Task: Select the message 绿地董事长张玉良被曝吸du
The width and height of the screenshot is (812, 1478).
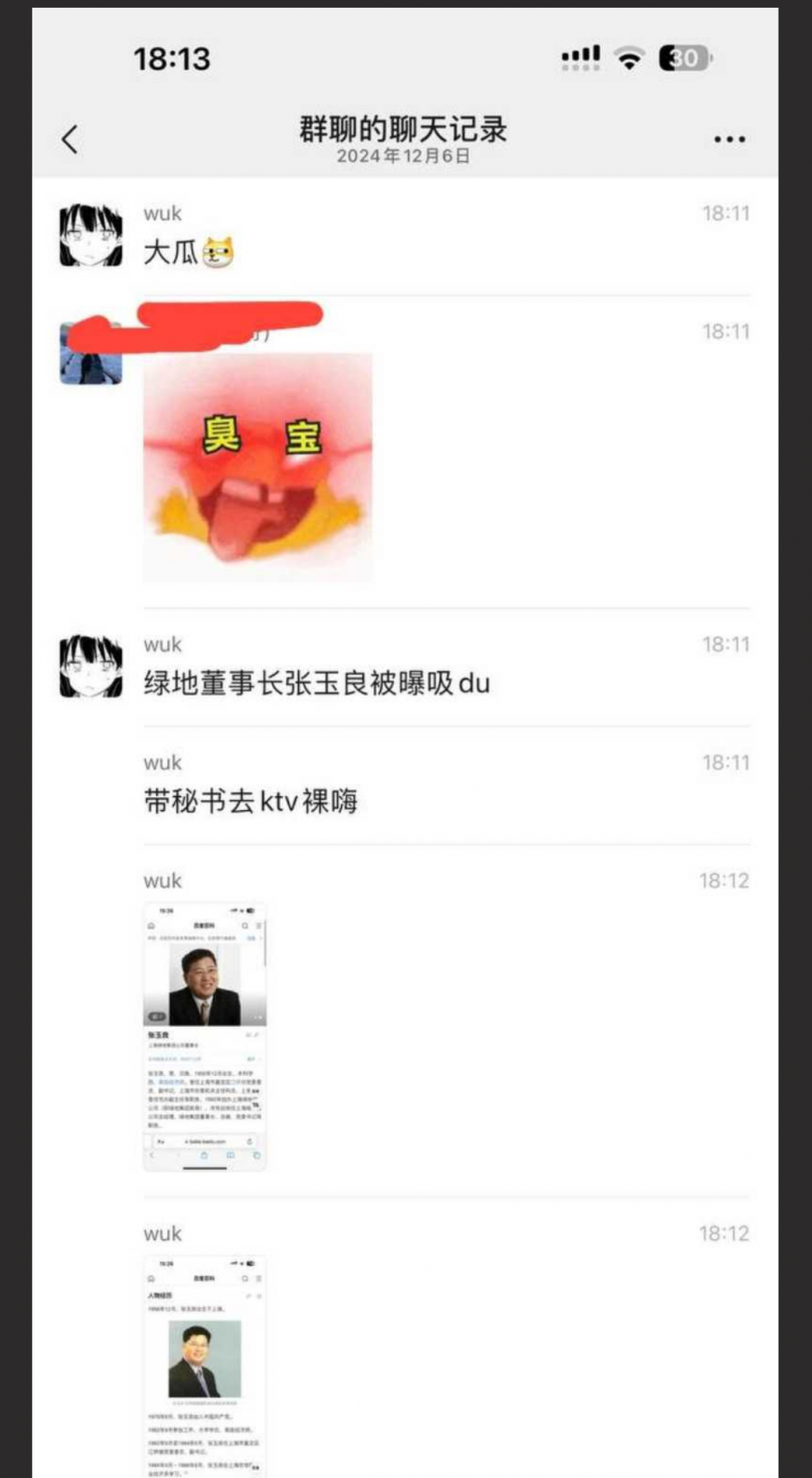Action: tap(316, 685)
